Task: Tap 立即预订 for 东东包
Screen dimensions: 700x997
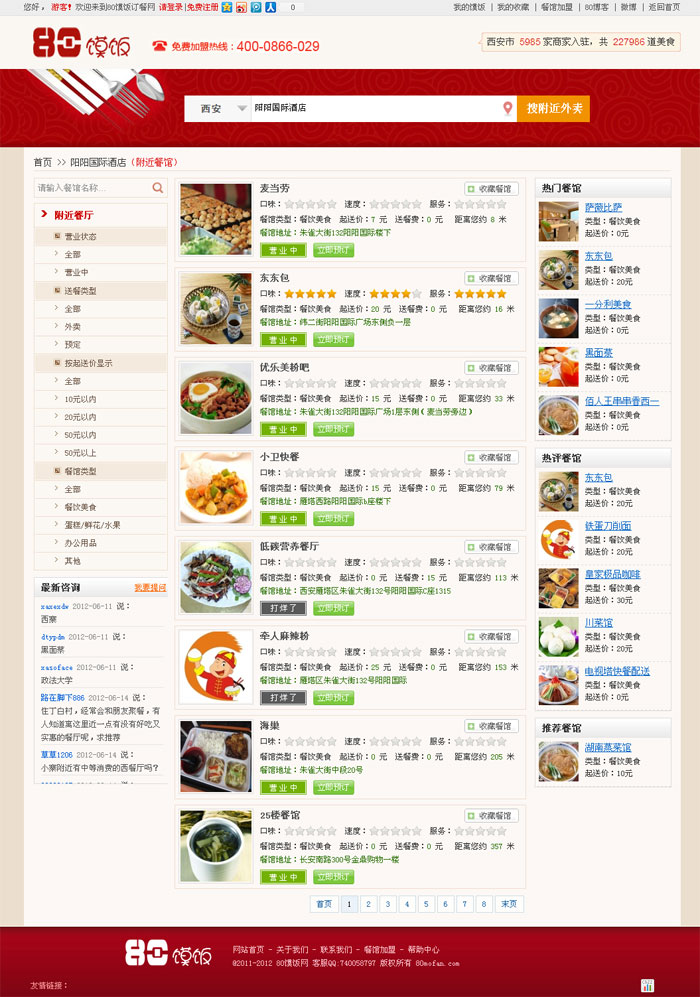Action: (333, 339)
